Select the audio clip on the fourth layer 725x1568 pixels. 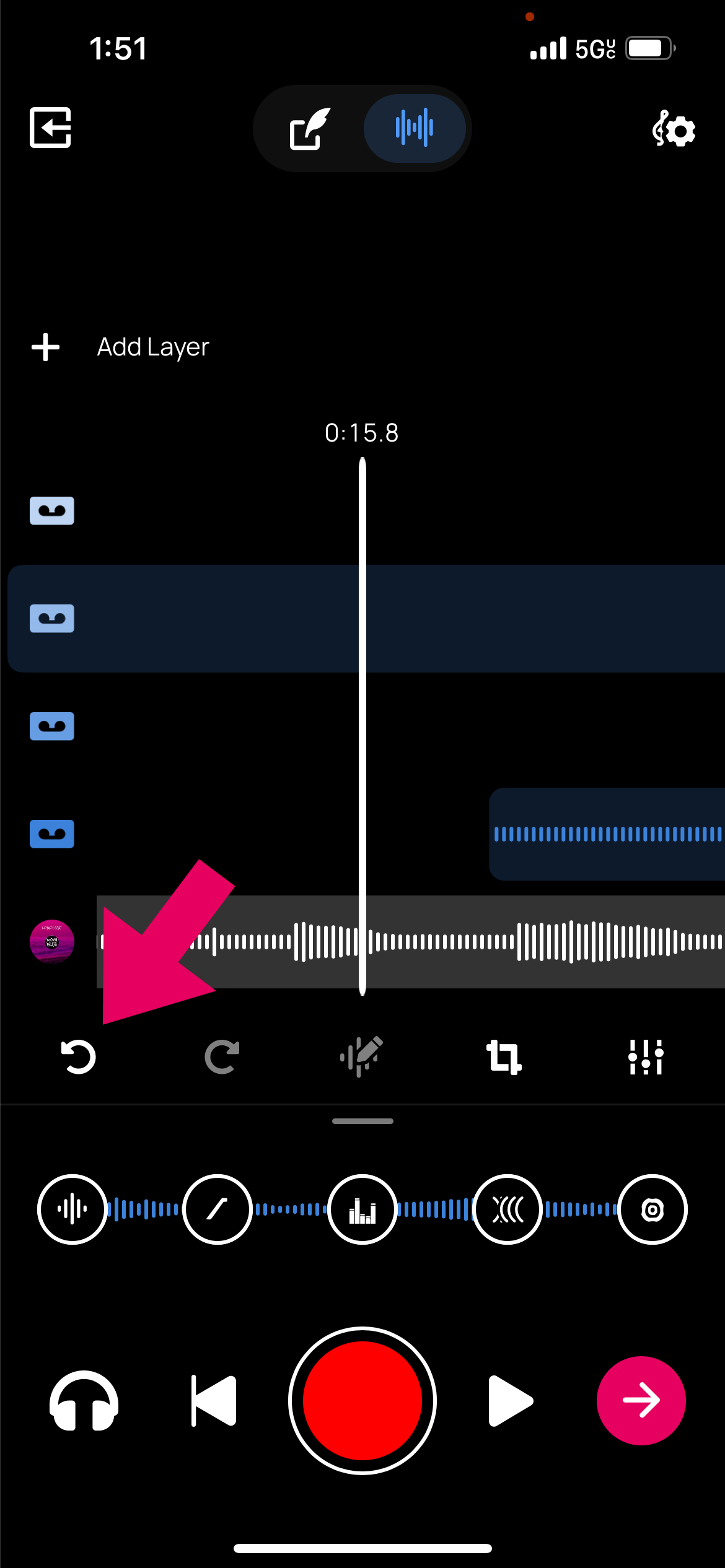click(x=607, y=834)
